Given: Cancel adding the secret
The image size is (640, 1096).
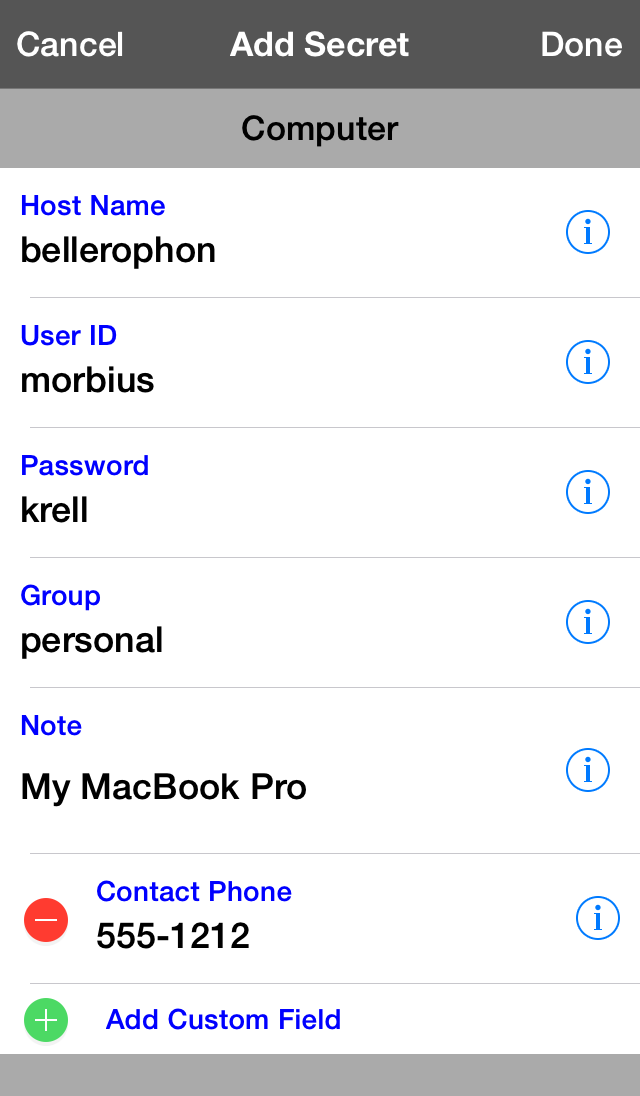Looking at the screenshot, I should pyautogui.click(x=70, y=45).
